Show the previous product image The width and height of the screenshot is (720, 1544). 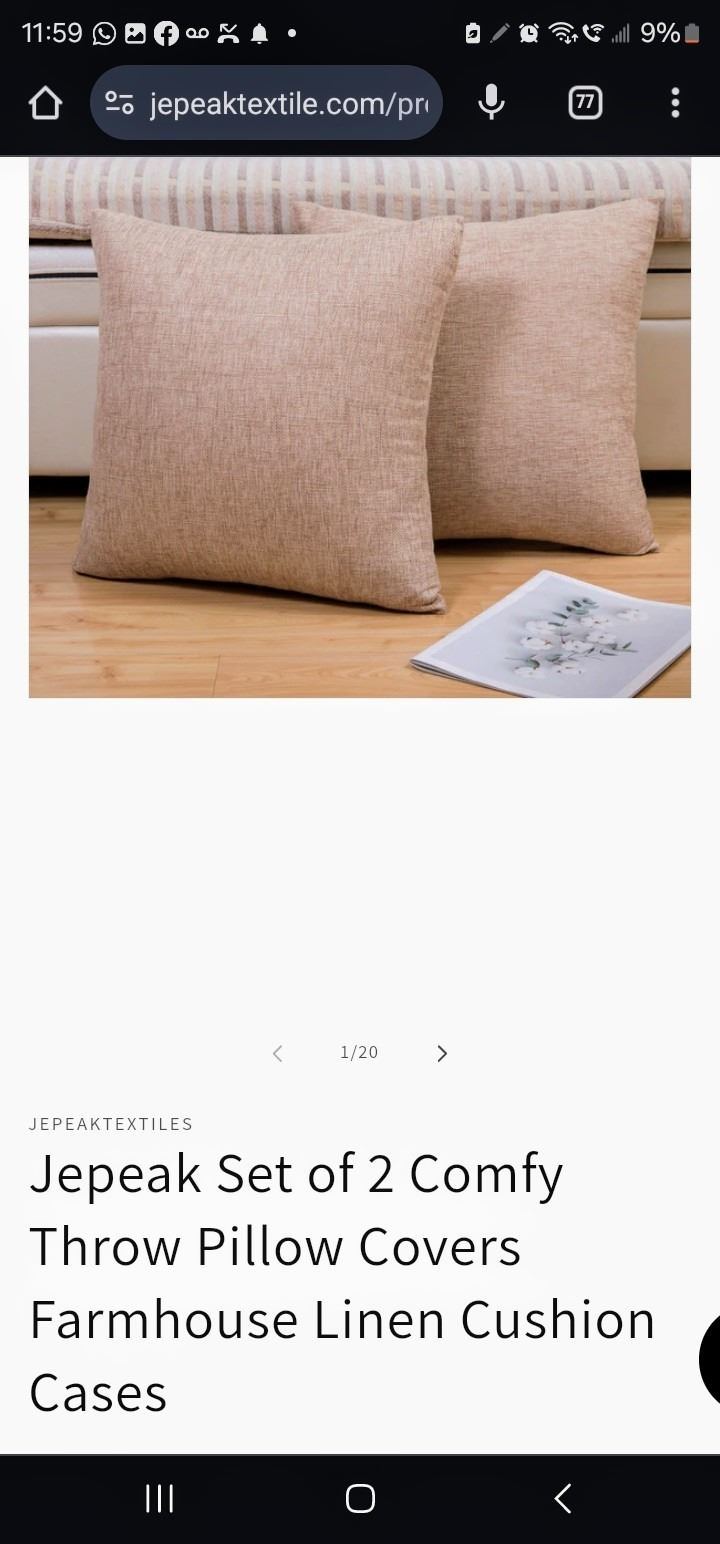coord(278,1053)
